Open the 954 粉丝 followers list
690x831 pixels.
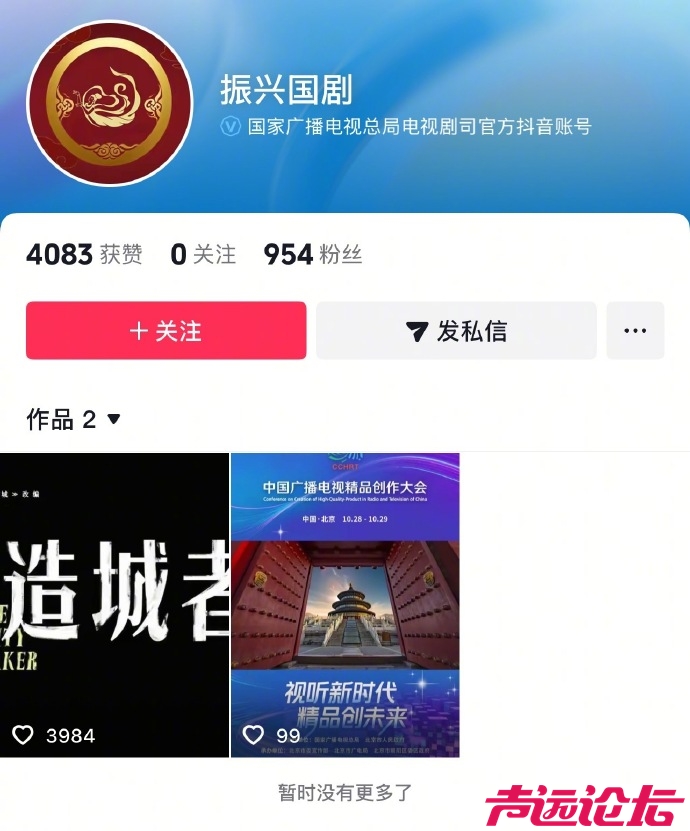(312, 255)
